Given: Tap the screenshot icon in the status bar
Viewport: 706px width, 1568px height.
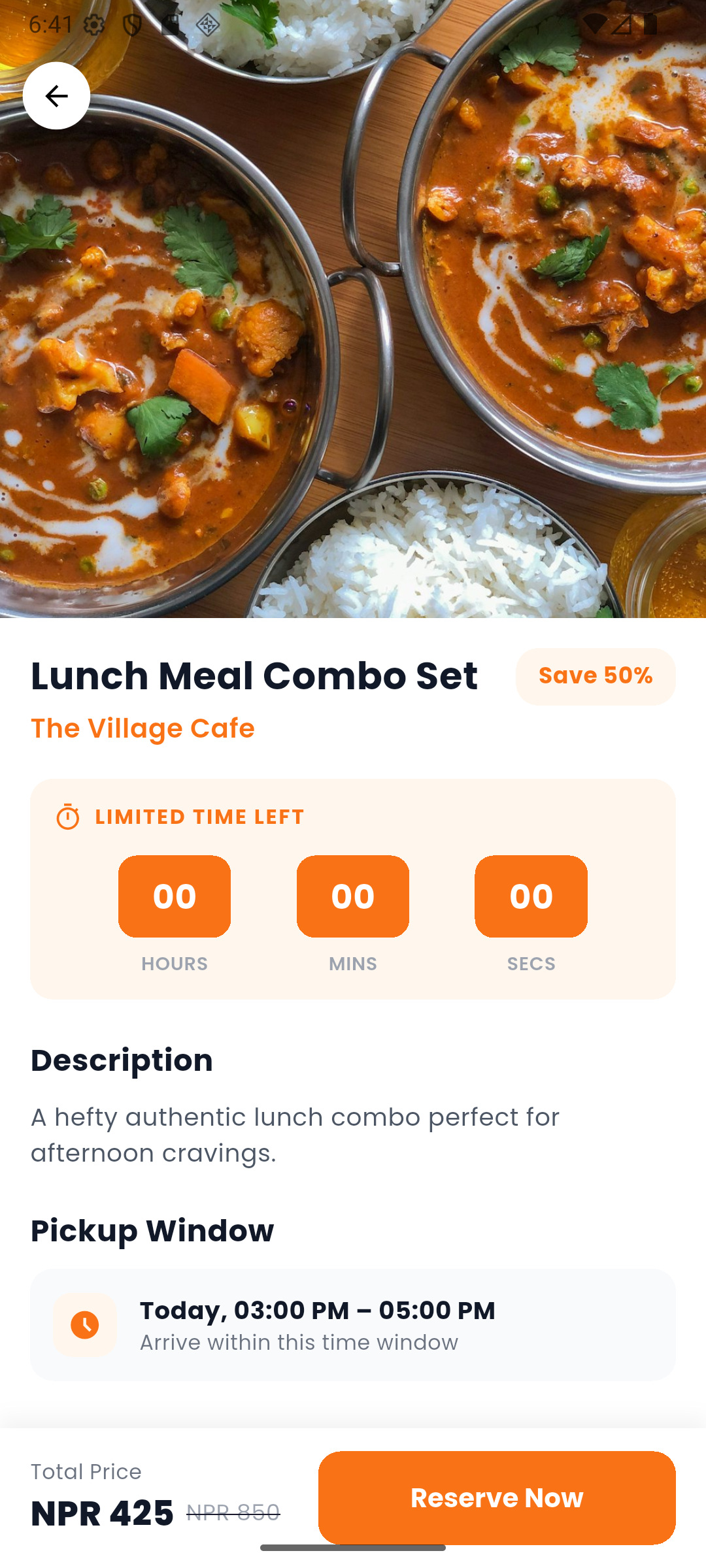Looking at the screenshot, I should (170, 24).
